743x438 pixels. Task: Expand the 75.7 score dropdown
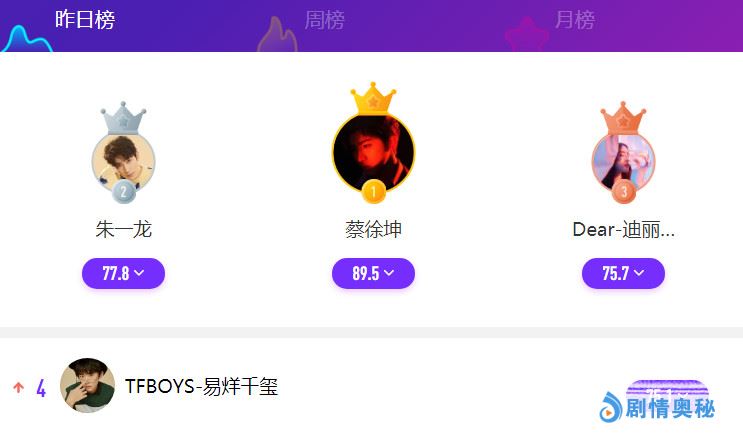tap(623, 273)
